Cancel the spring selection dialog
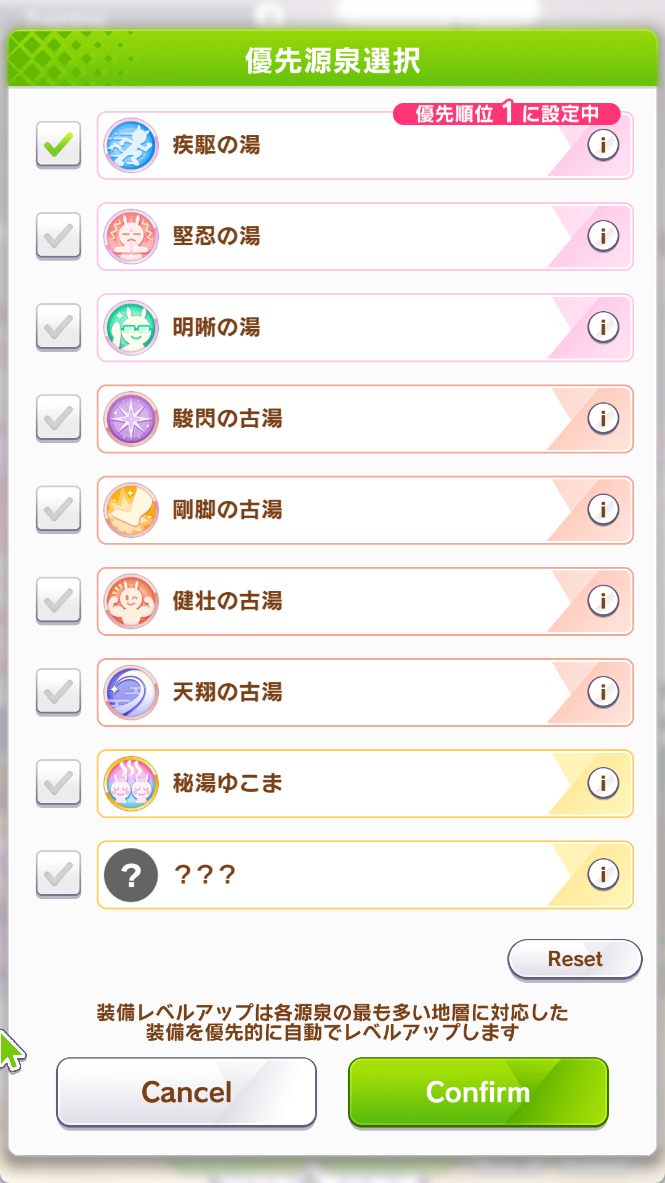Image resolution: width=665 pixels, height=1183 pixels. point(186,1092)
